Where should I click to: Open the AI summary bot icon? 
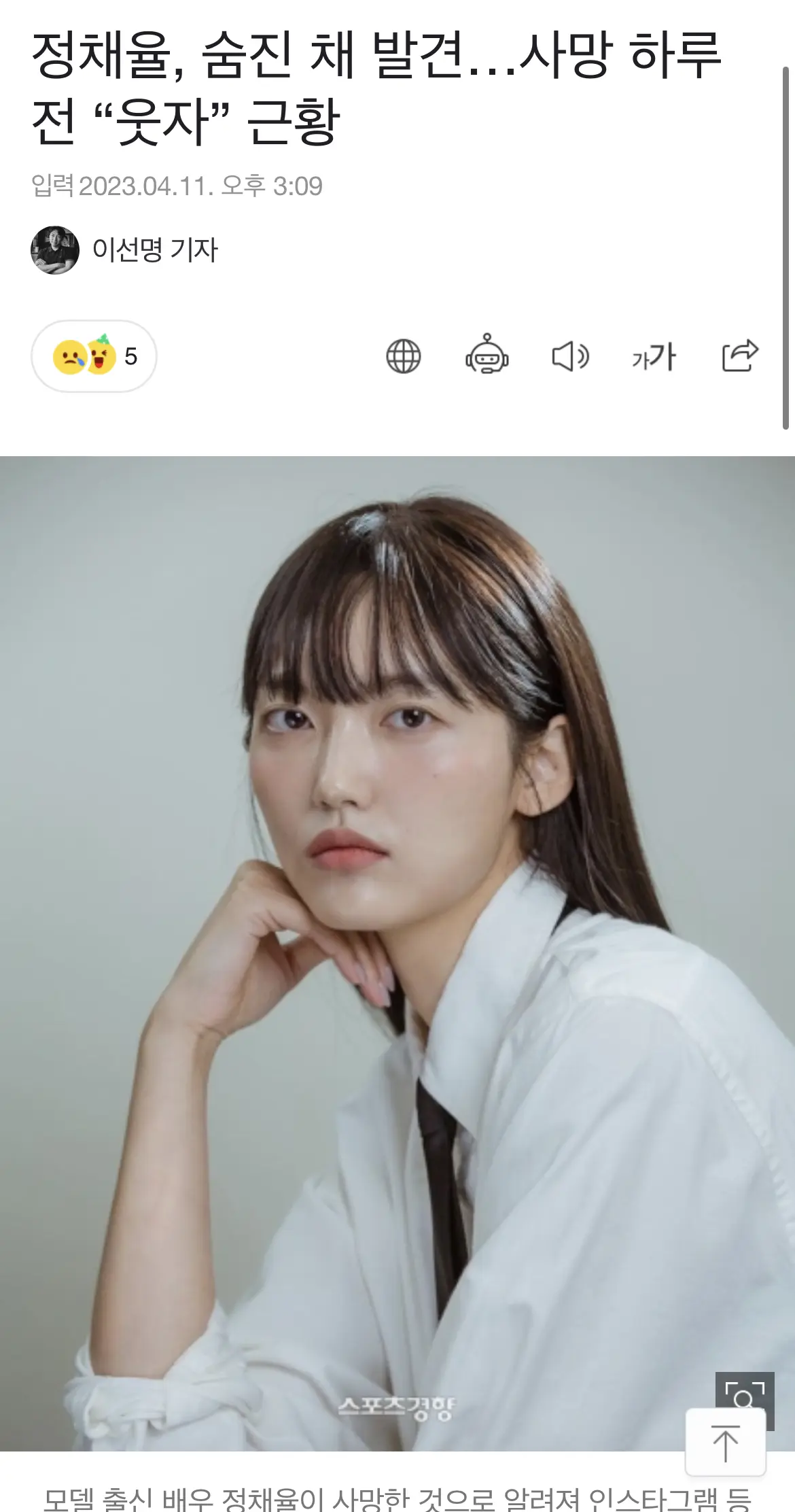pos(487,355)
